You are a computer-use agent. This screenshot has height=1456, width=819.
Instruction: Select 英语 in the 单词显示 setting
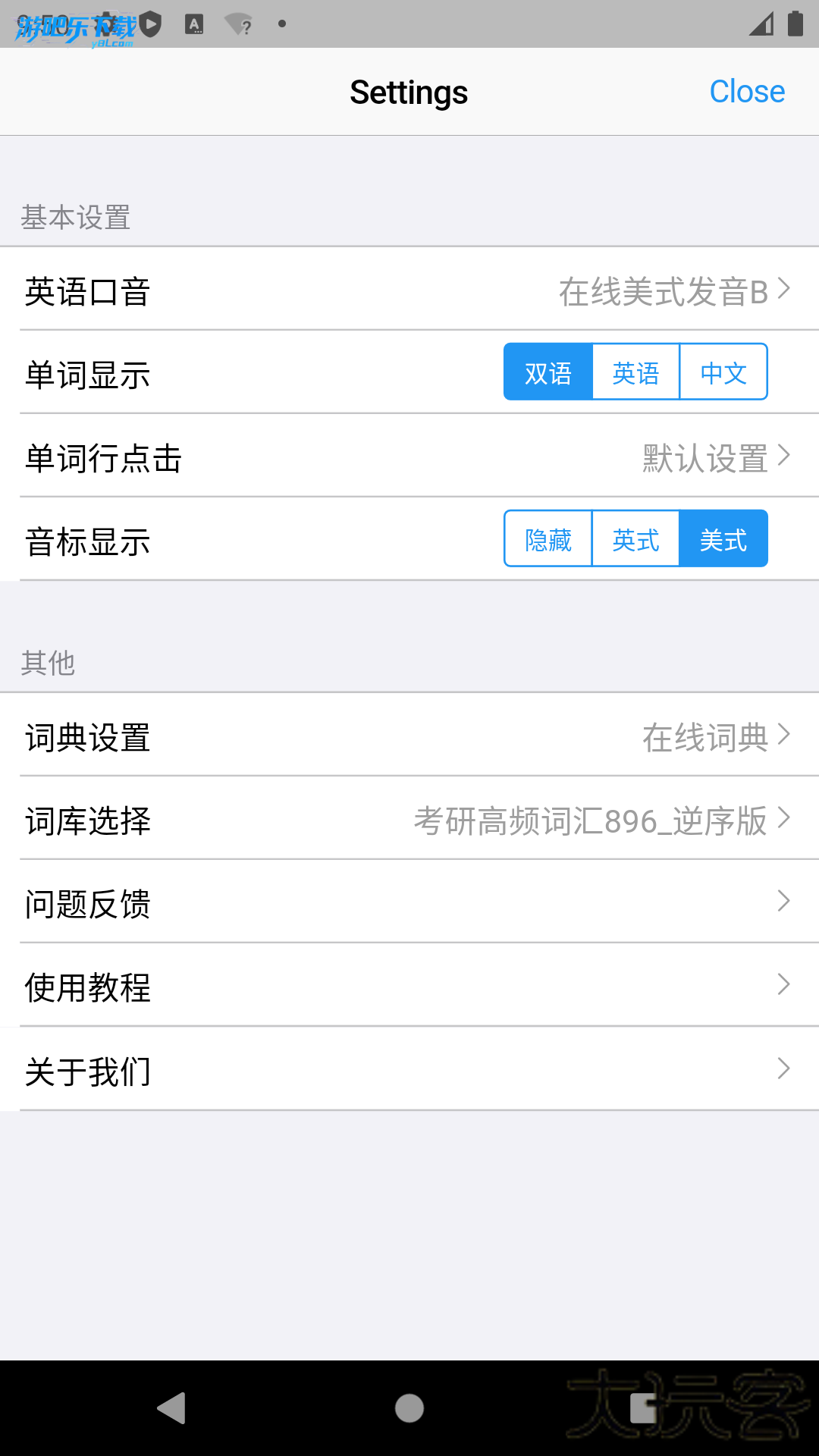tap(635, 372)
